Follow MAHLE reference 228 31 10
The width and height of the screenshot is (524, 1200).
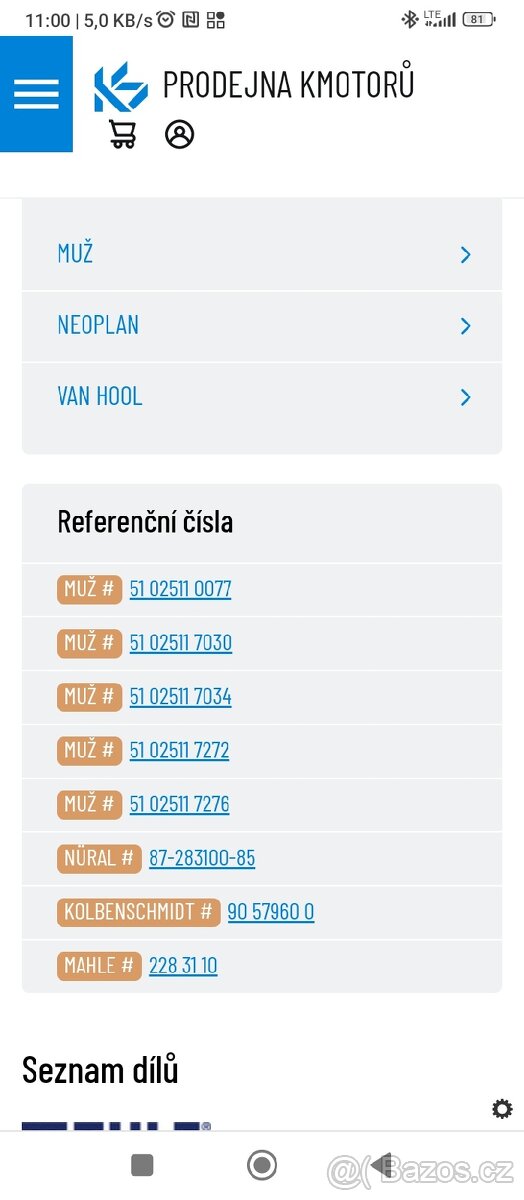coord(183,966)
